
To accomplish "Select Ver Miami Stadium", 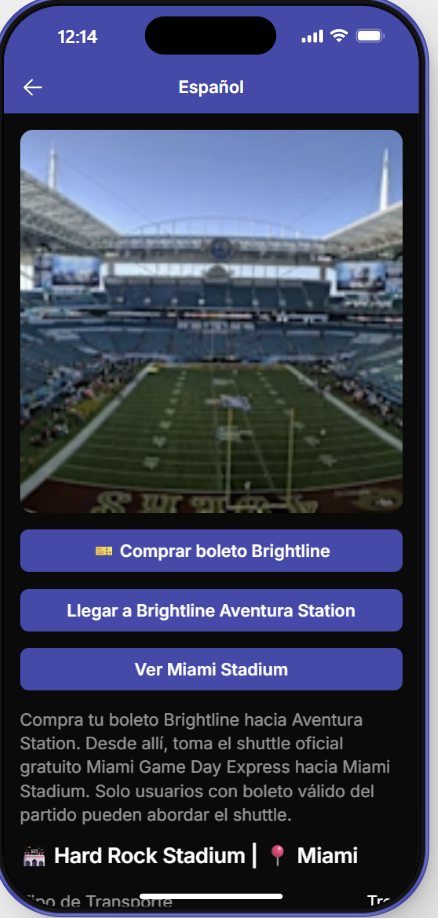I will (x=211, y=669).
